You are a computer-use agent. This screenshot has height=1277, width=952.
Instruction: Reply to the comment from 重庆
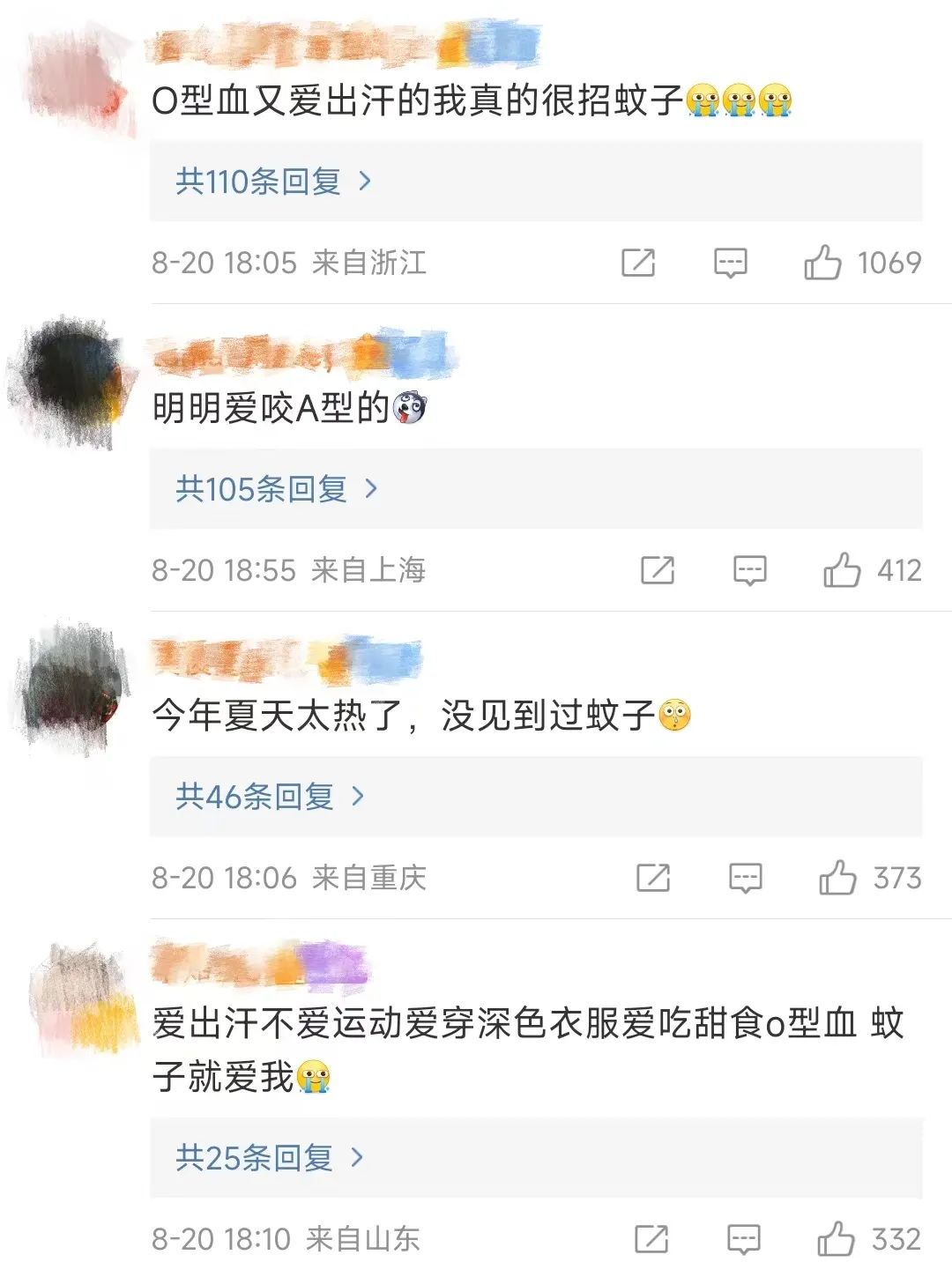pos(745,878)
